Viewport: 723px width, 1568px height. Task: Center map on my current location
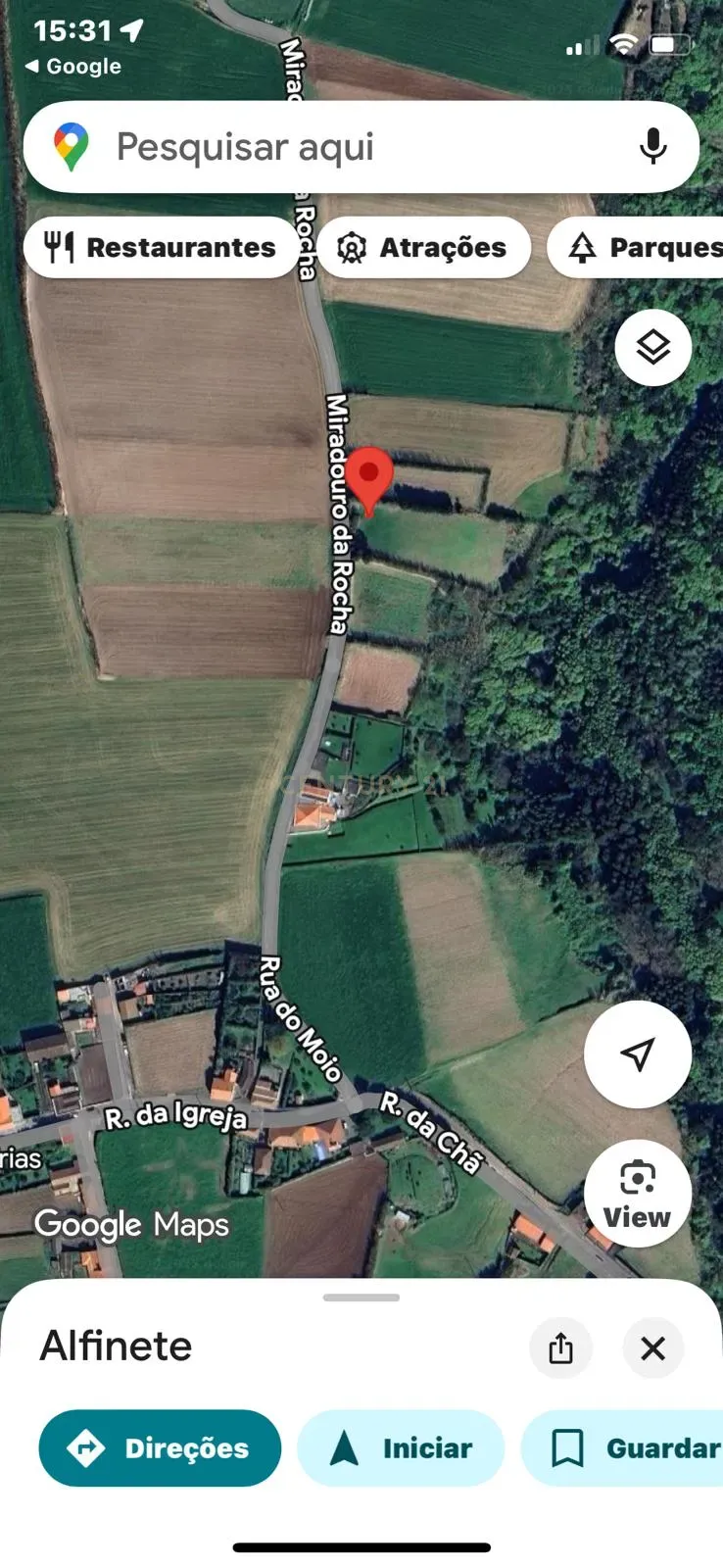click(x=638, y=1054)
